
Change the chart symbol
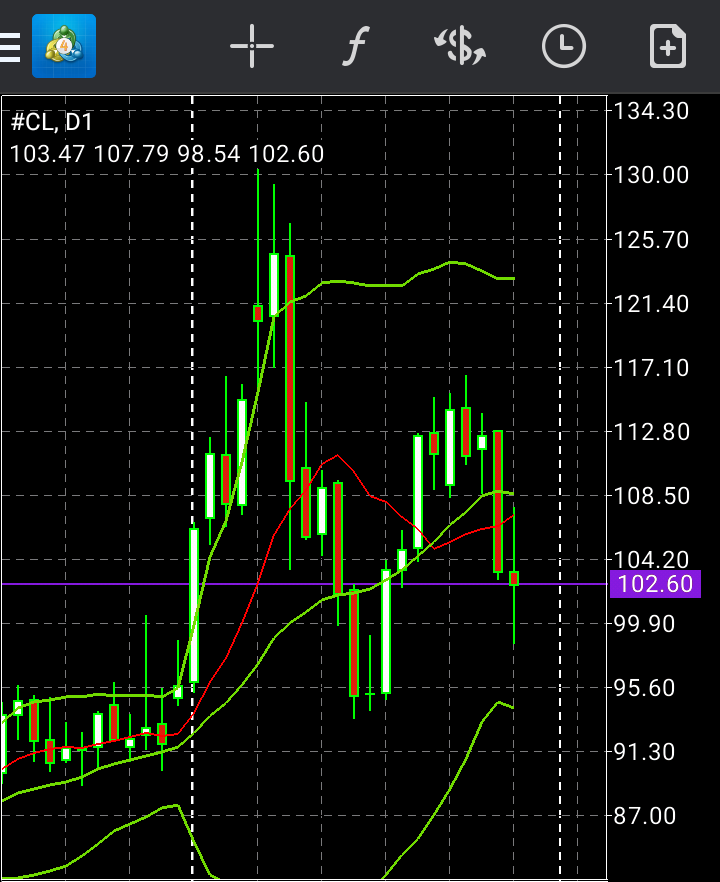459,47
